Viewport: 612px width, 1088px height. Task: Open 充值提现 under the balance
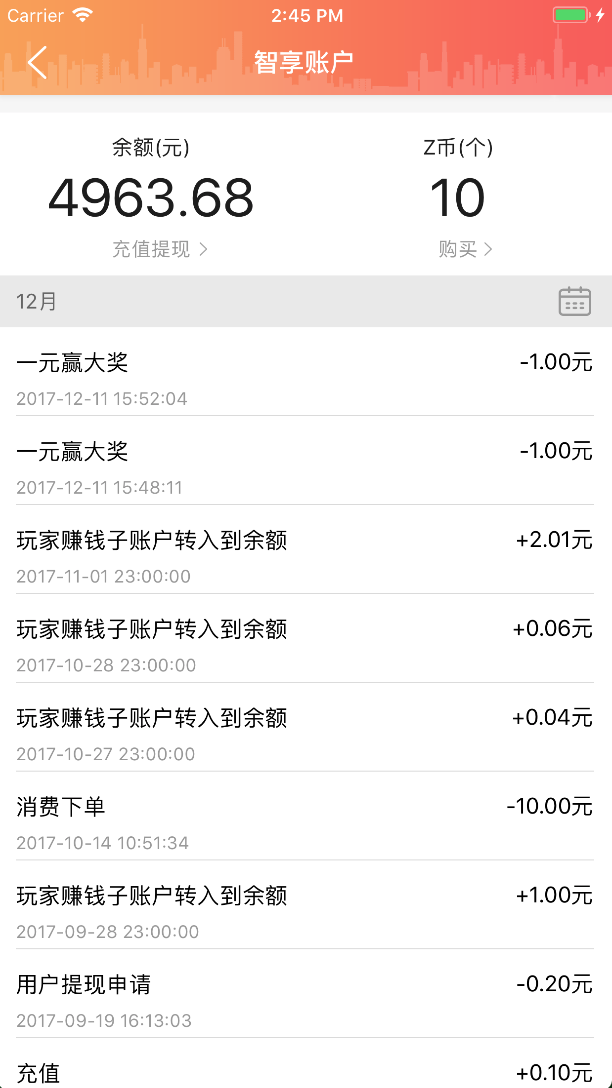160,249
